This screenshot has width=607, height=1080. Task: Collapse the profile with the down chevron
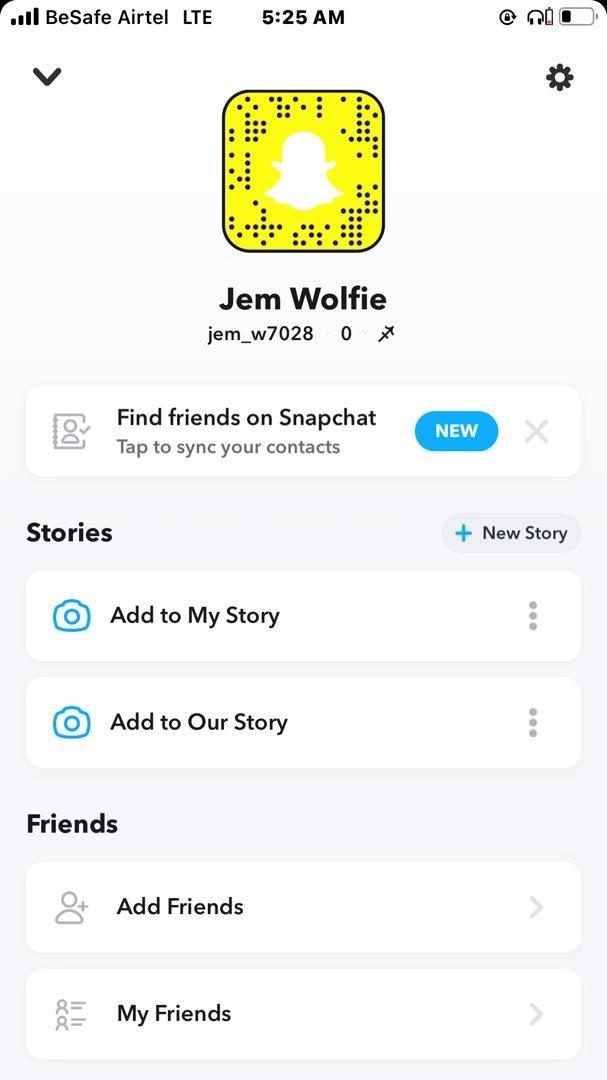pyautogui.click(x=47, y=77)
